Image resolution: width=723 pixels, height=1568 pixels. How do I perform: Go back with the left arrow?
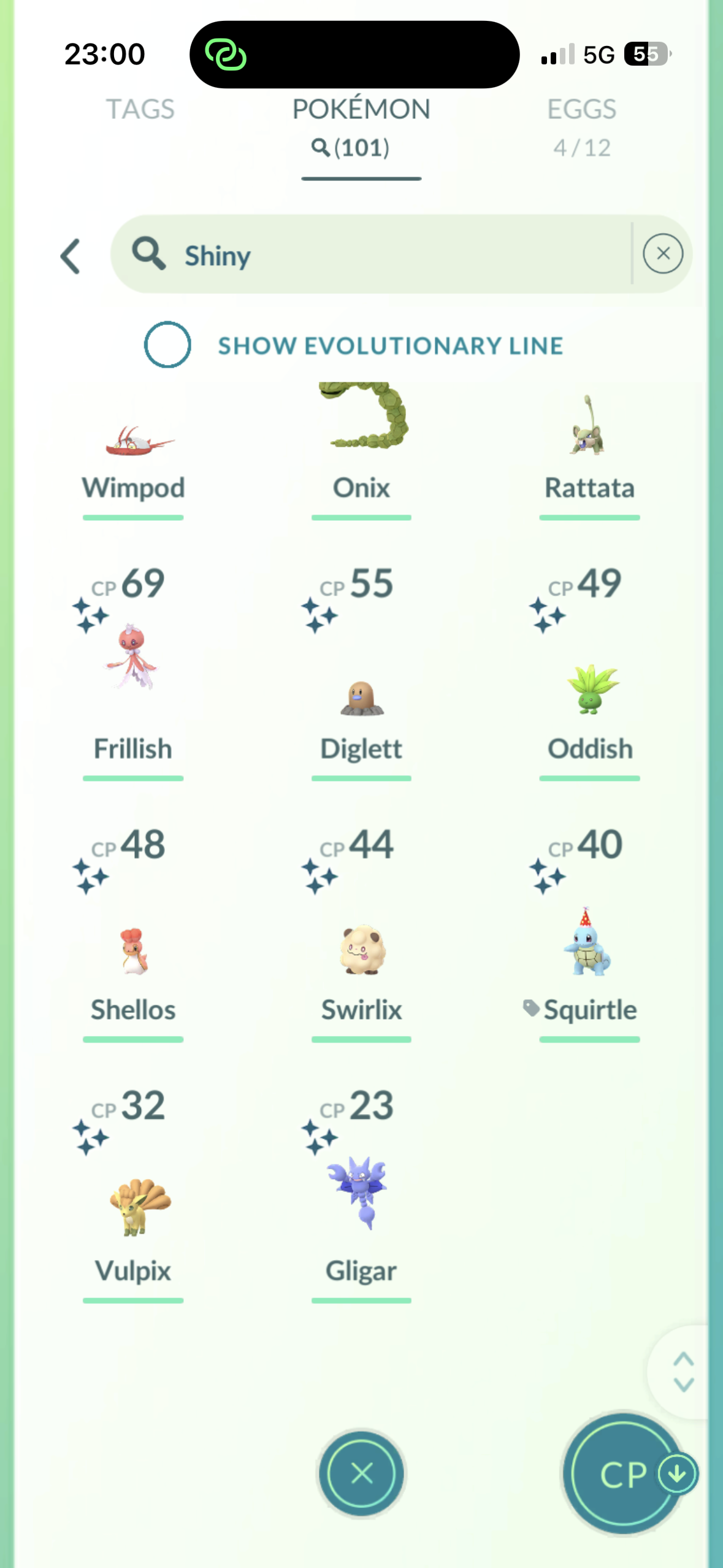pos(71,256)
